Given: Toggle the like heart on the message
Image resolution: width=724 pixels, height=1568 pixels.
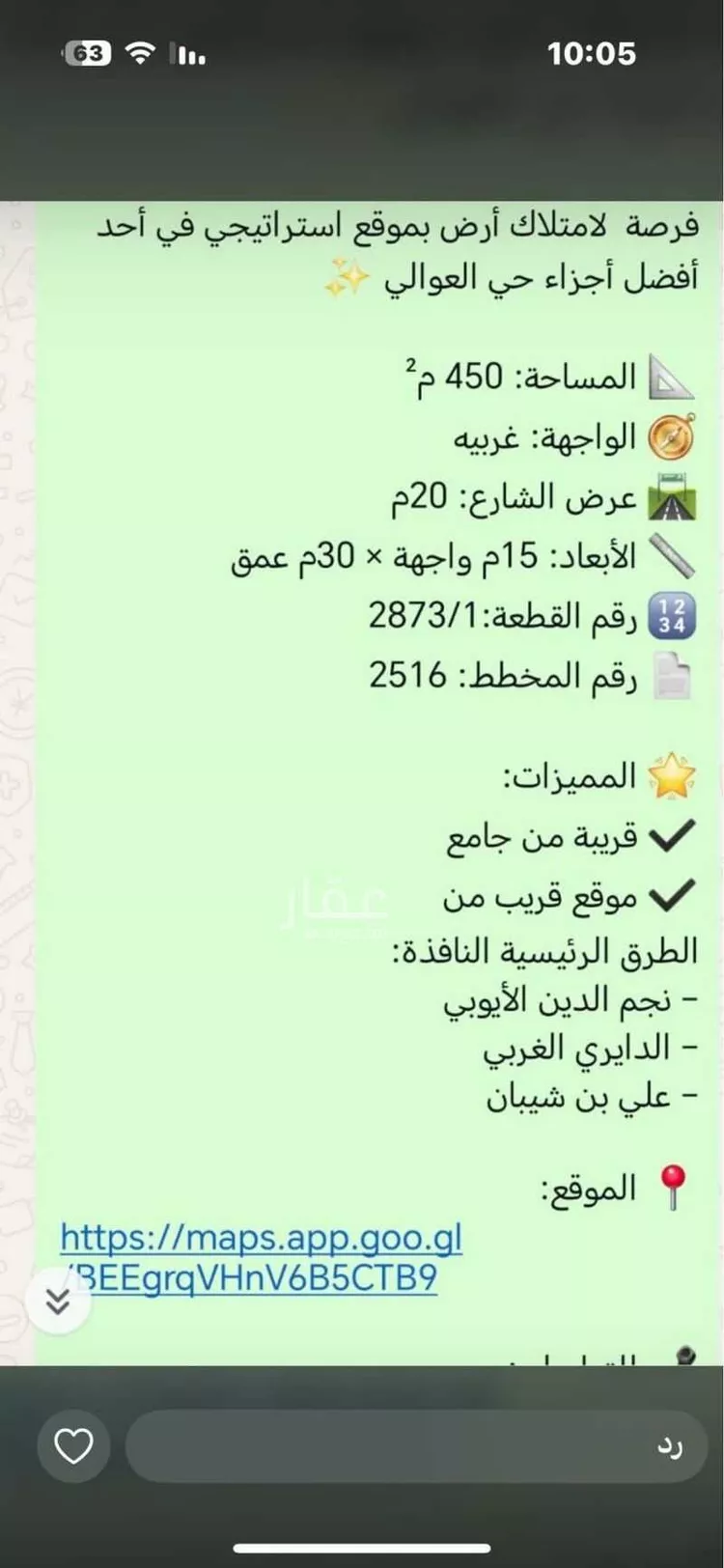Looking at the screenshot, I should [x=73, y=1445].
